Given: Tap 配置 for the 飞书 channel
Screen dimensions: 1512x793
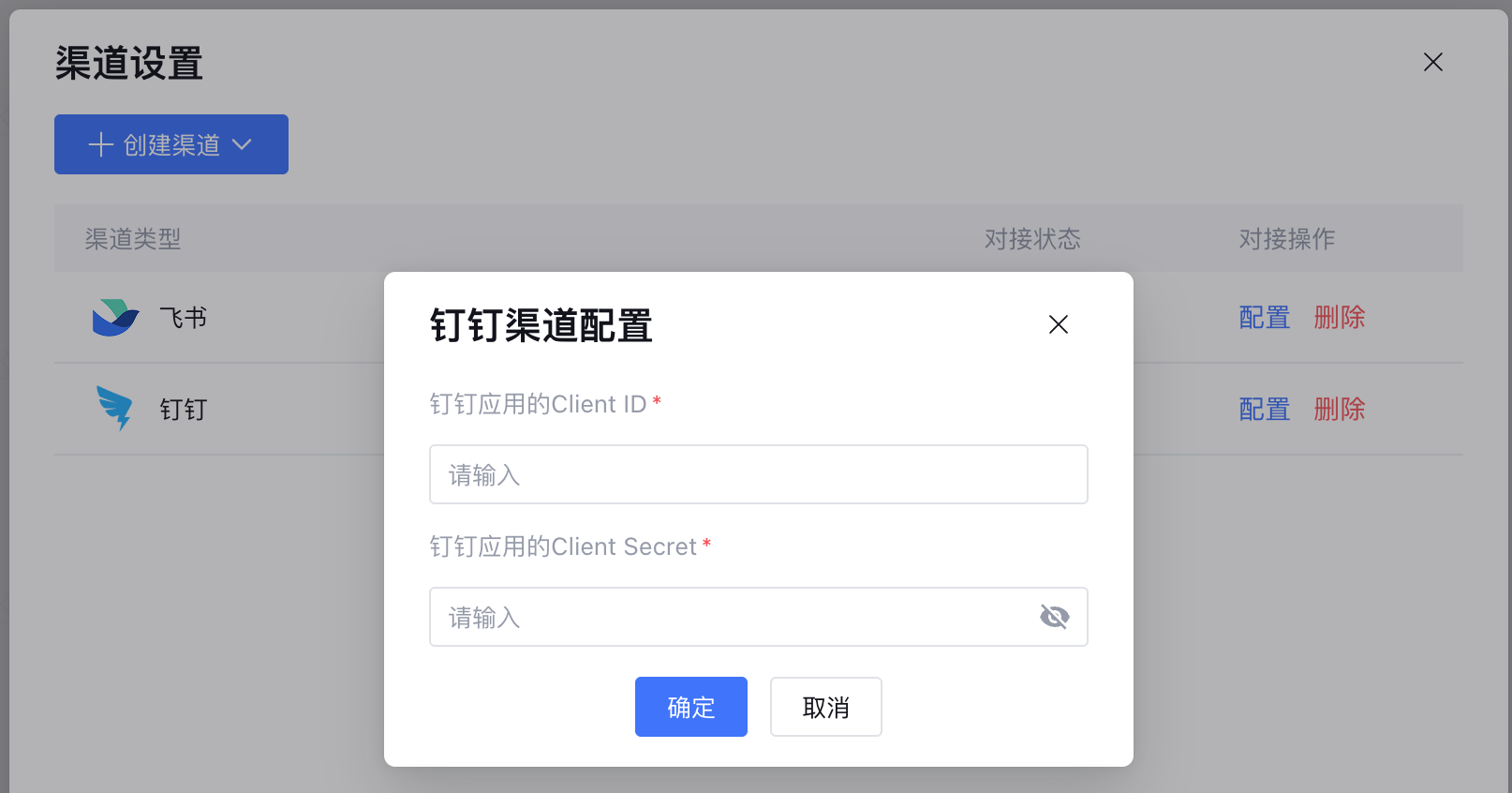Looking at the screenshot, I should pos(1264,318).
